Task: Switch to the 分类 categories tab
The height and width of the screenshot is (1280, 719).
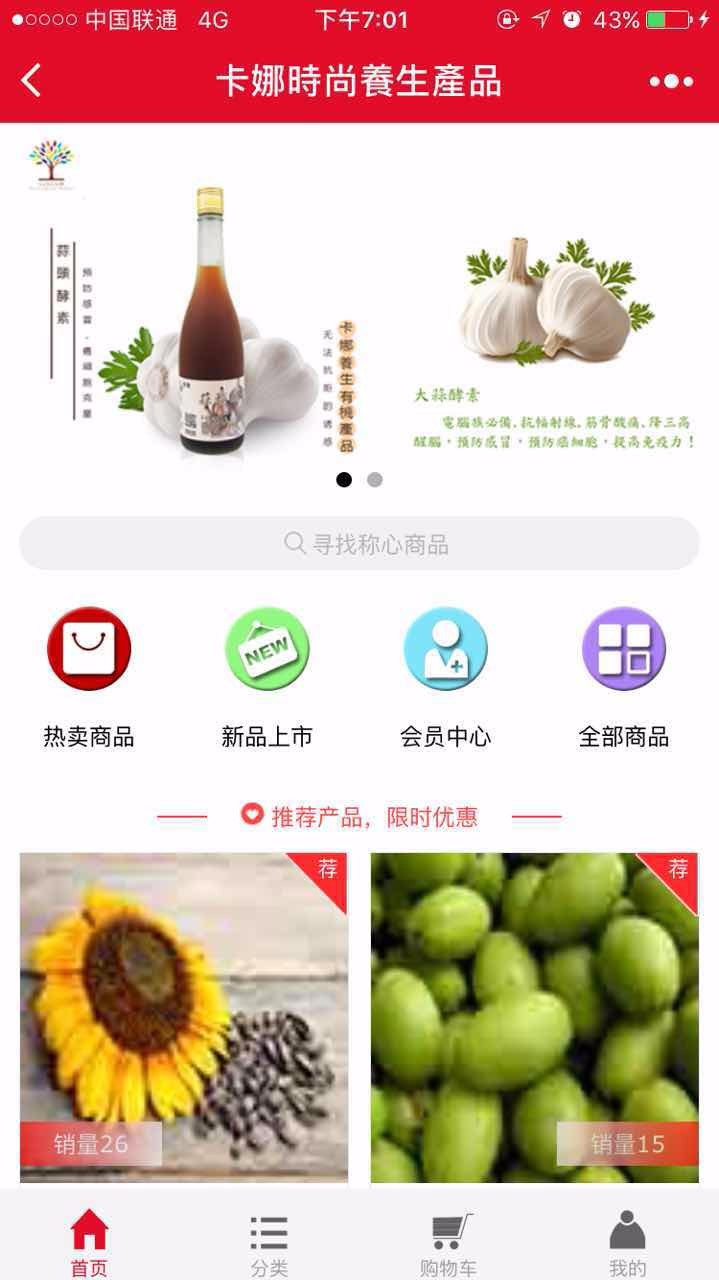Action: point(269,1244)
